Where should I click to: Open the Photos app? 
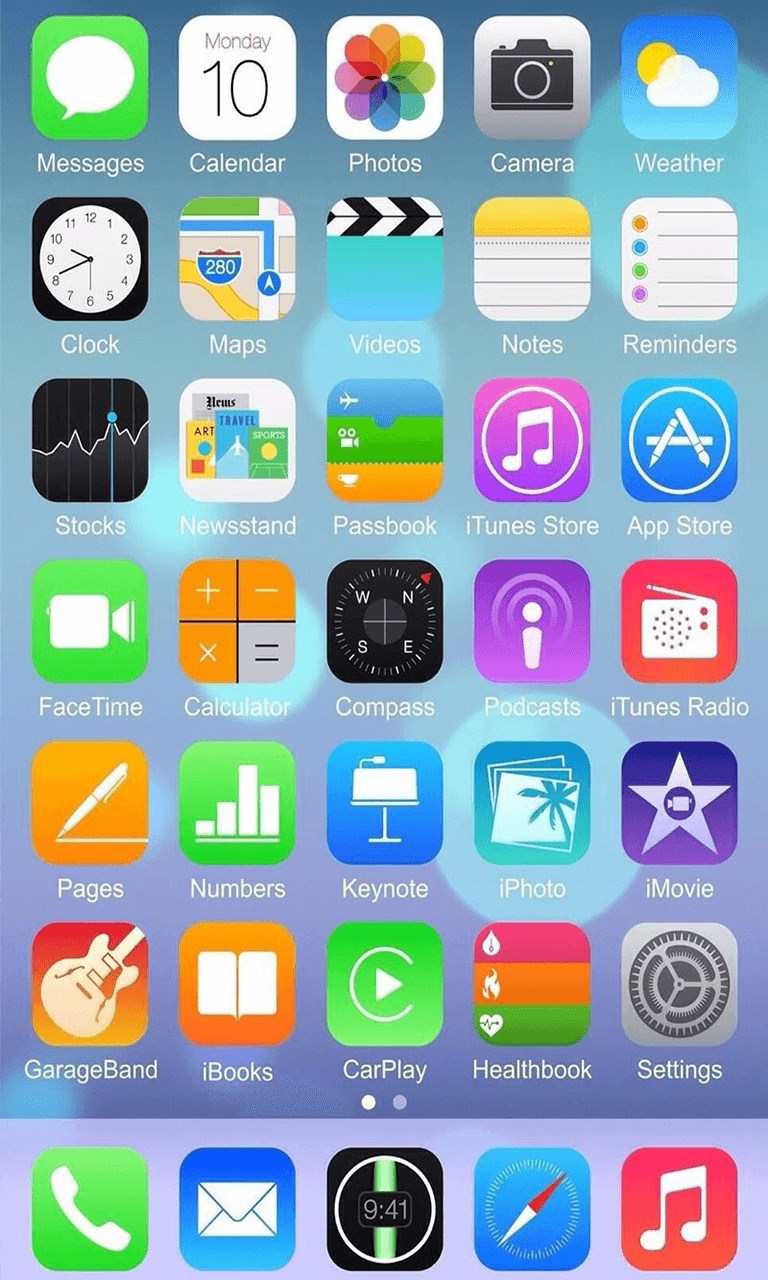(x=385, y=78)
